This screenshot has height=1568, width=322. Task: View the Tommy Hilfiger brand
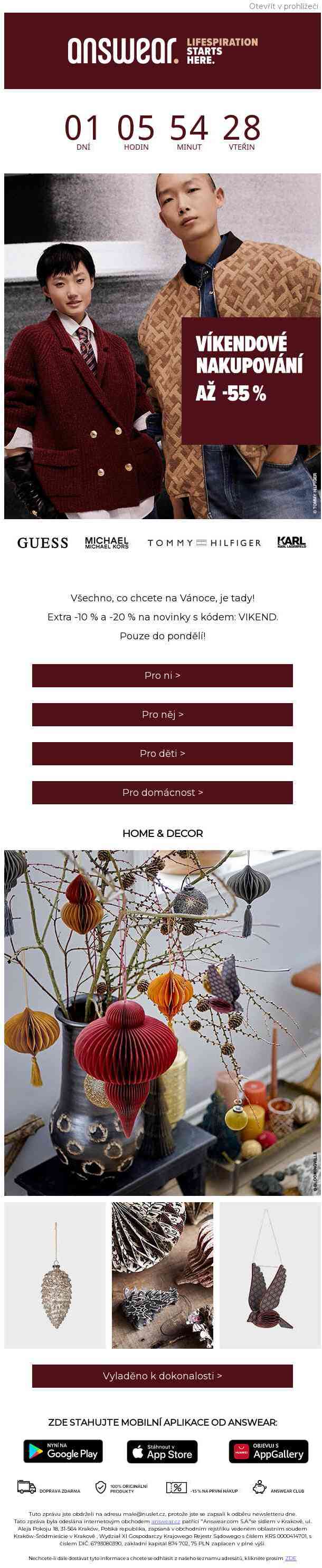pyautogui.click(x=204, y=542)
